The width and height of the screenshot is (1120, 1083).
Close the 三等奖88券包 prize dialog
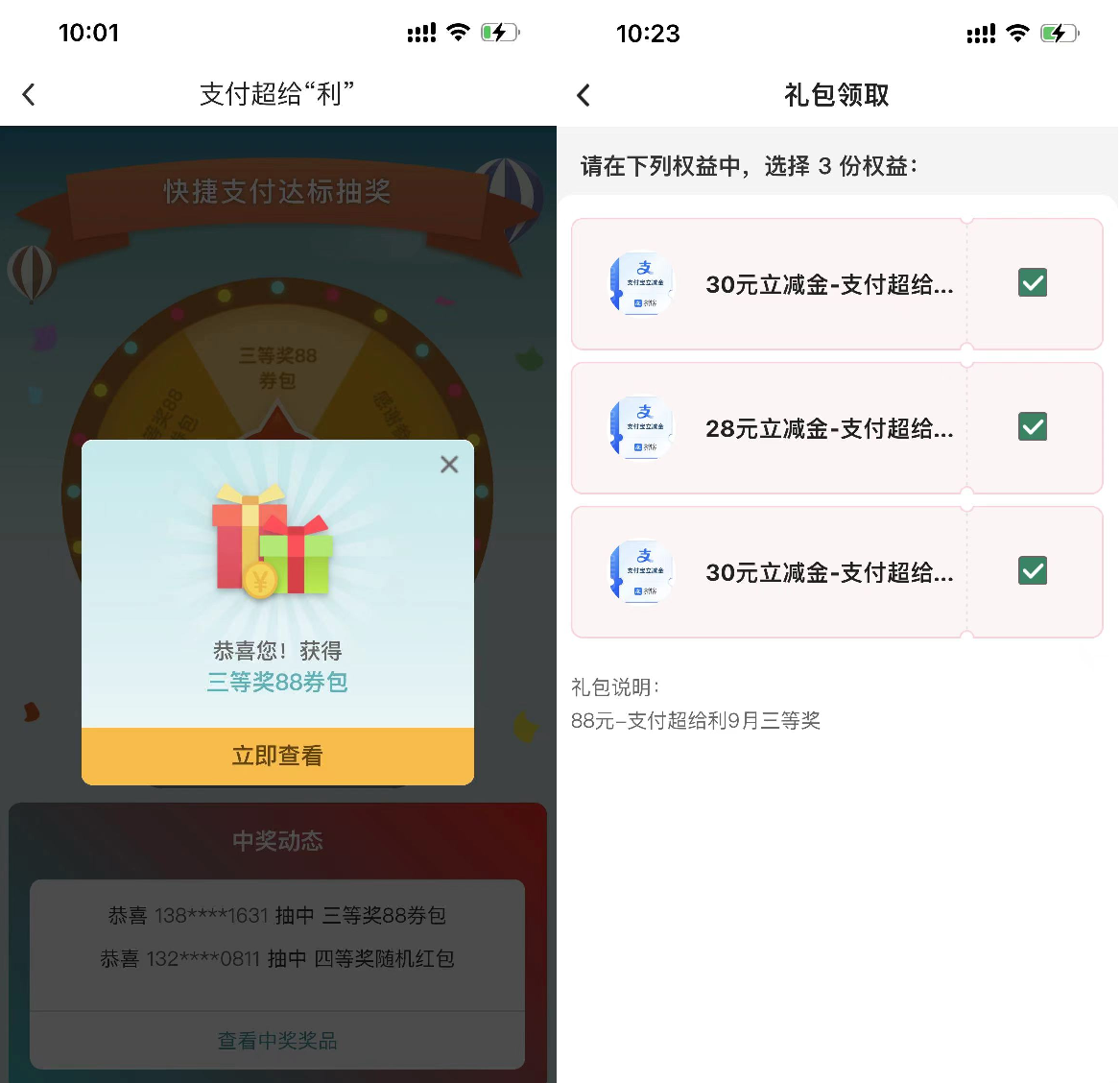point(449,465)
